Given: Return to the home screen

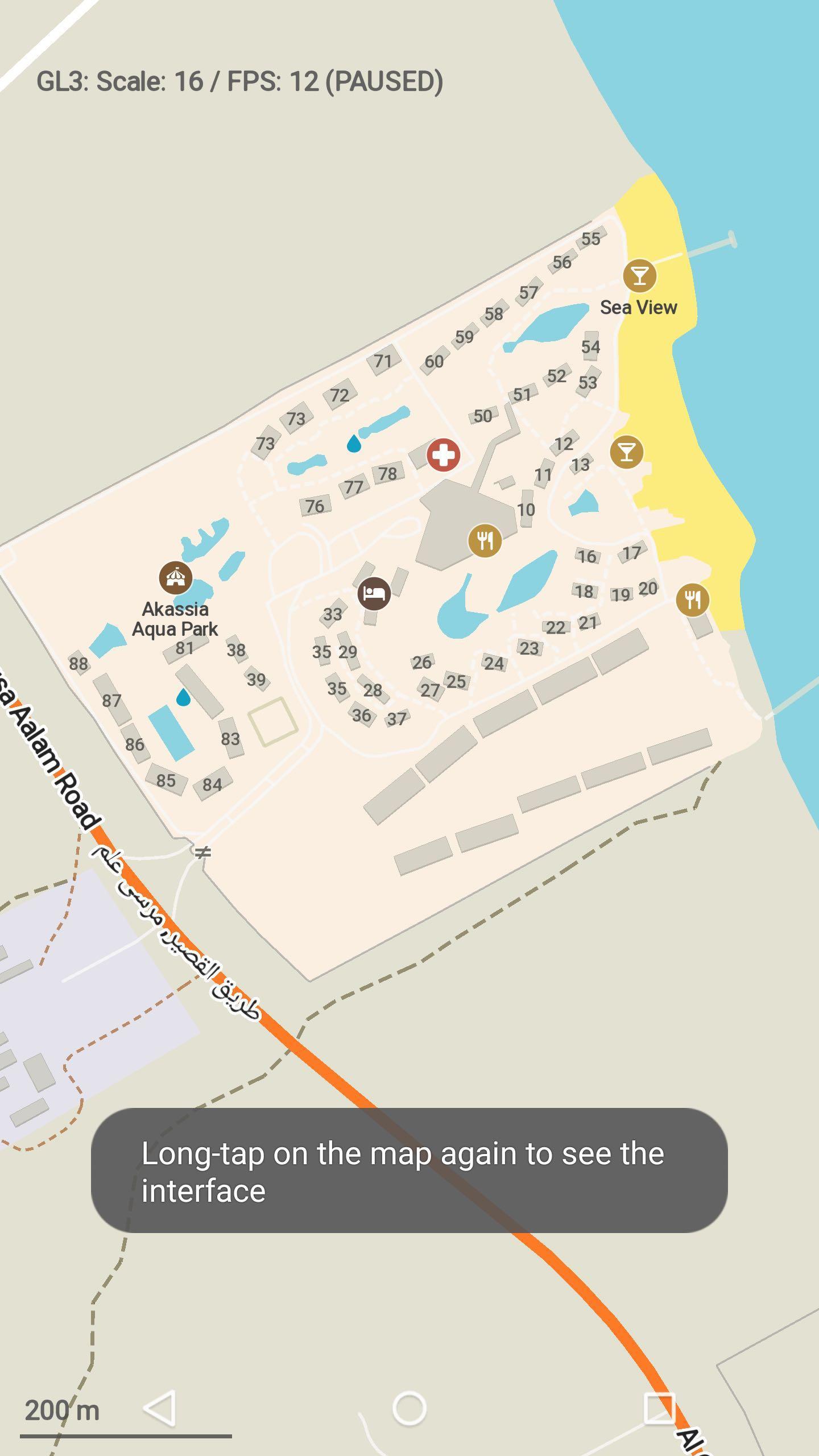Looking at the screenshot, I should [x=409, y=1409].
